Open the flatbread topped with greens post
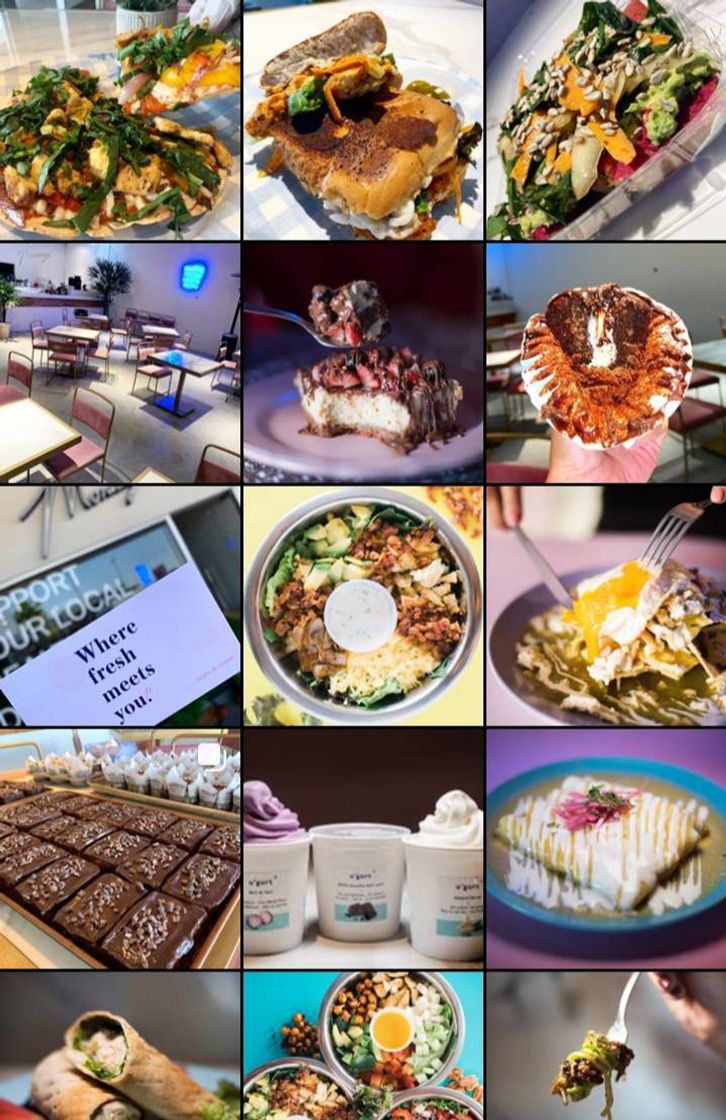 (120, 120)
